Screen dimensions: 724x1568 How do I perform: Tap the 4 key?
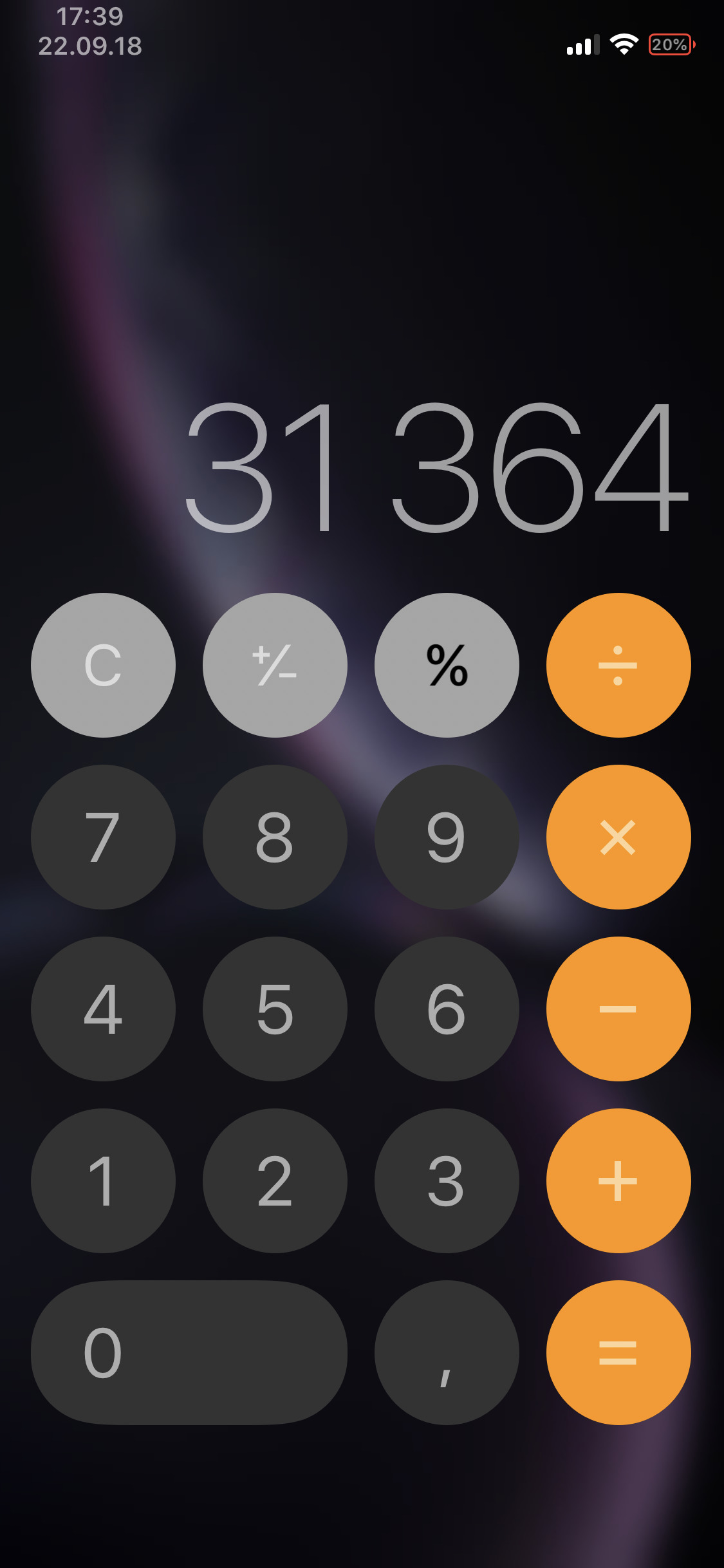[103, 1009]
